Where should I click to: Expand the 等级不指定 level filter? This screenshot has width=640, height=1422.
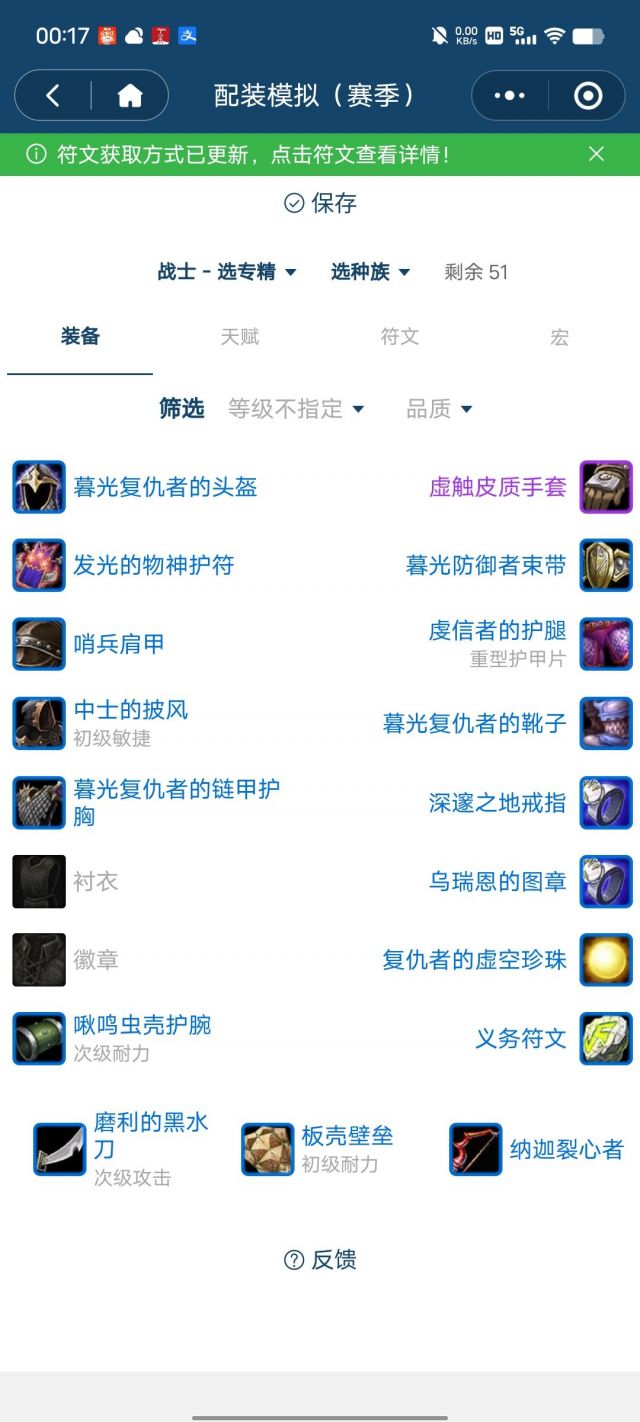296,409
